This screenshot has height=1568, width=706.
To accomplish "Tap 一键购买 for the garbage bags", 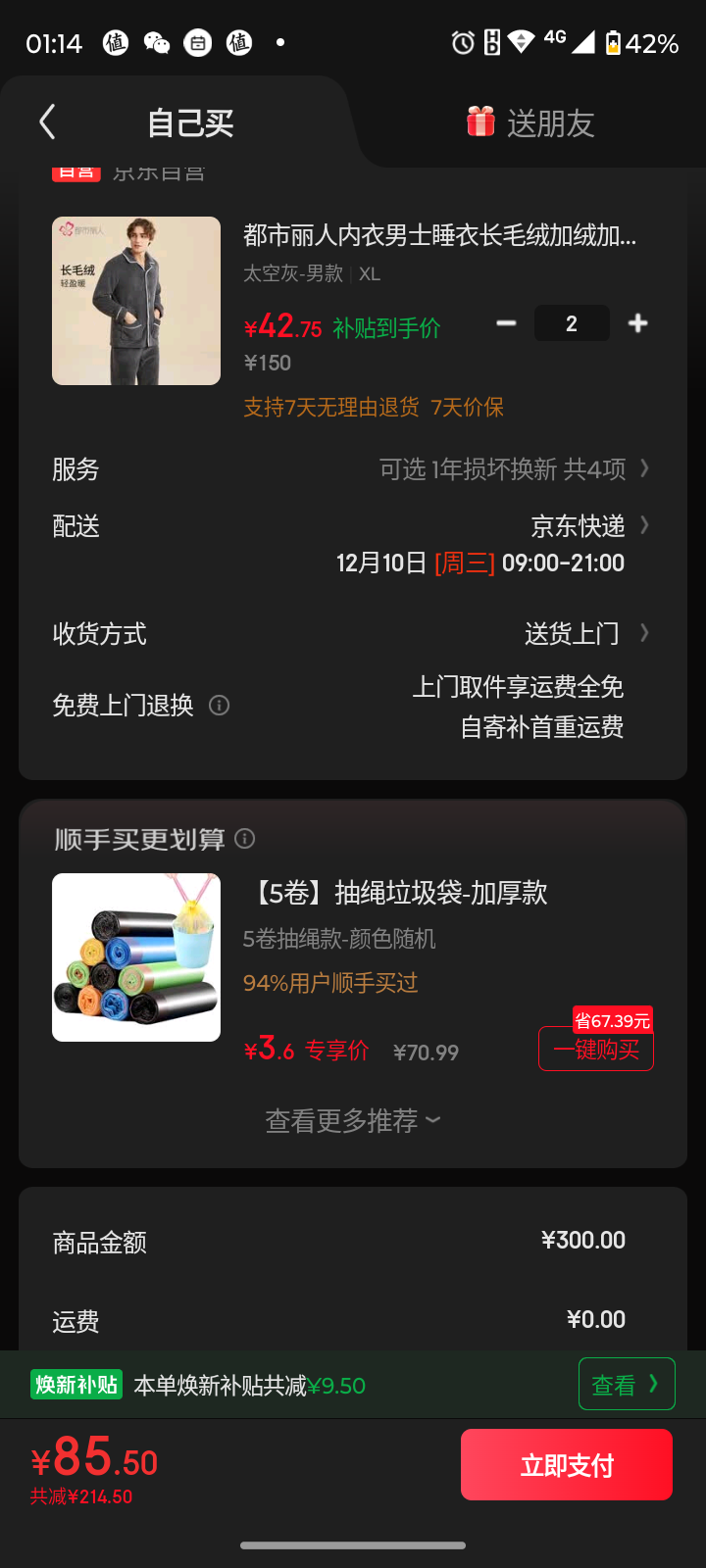I will tap(596, 1050).
